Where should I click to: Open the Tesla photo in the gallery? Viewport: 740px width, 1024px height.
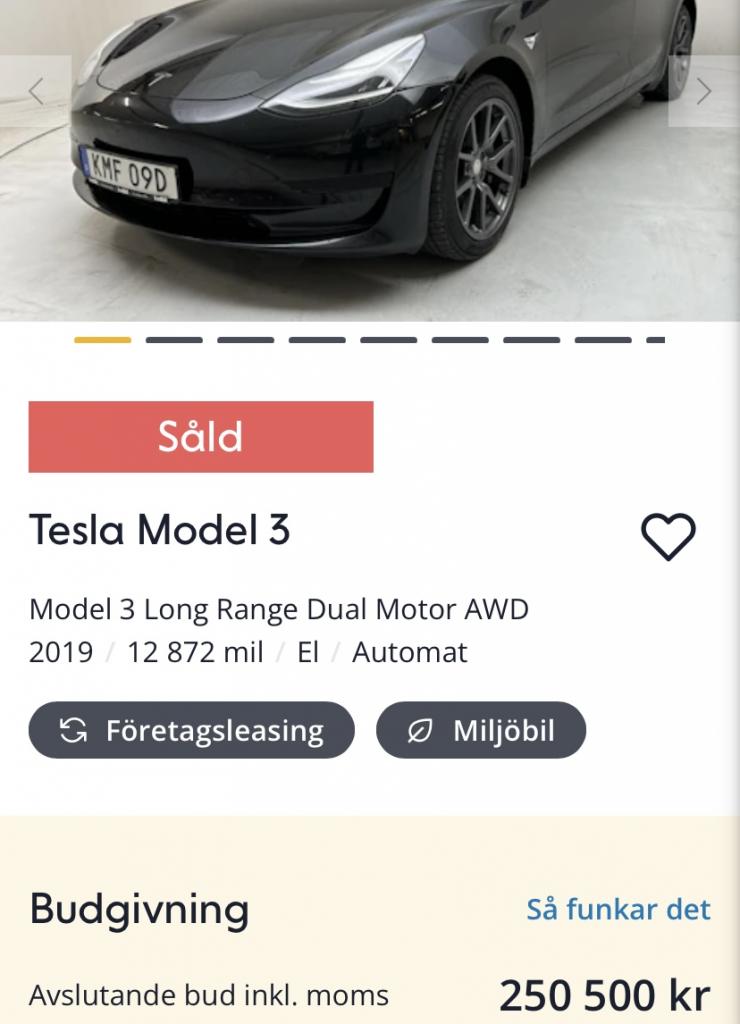point(370,160)
